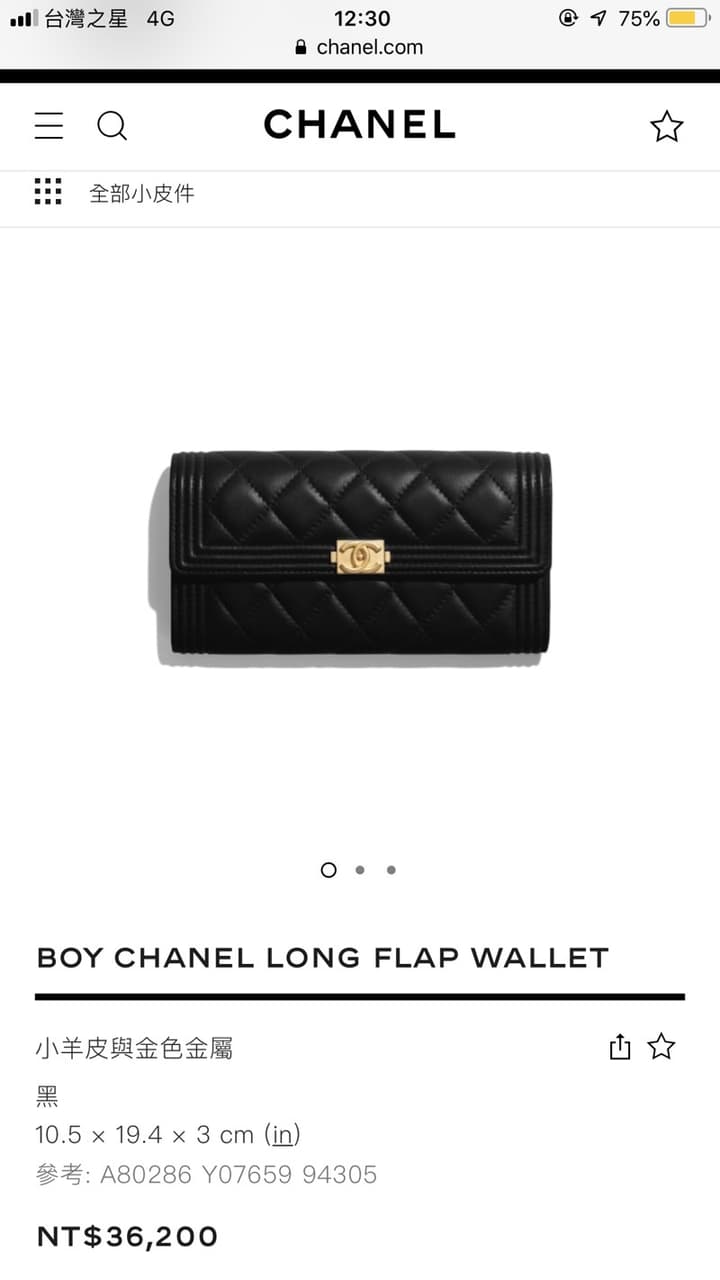Share this wallet
720x1280 pixels.
pyautogui.click(x=620, y=1047)
